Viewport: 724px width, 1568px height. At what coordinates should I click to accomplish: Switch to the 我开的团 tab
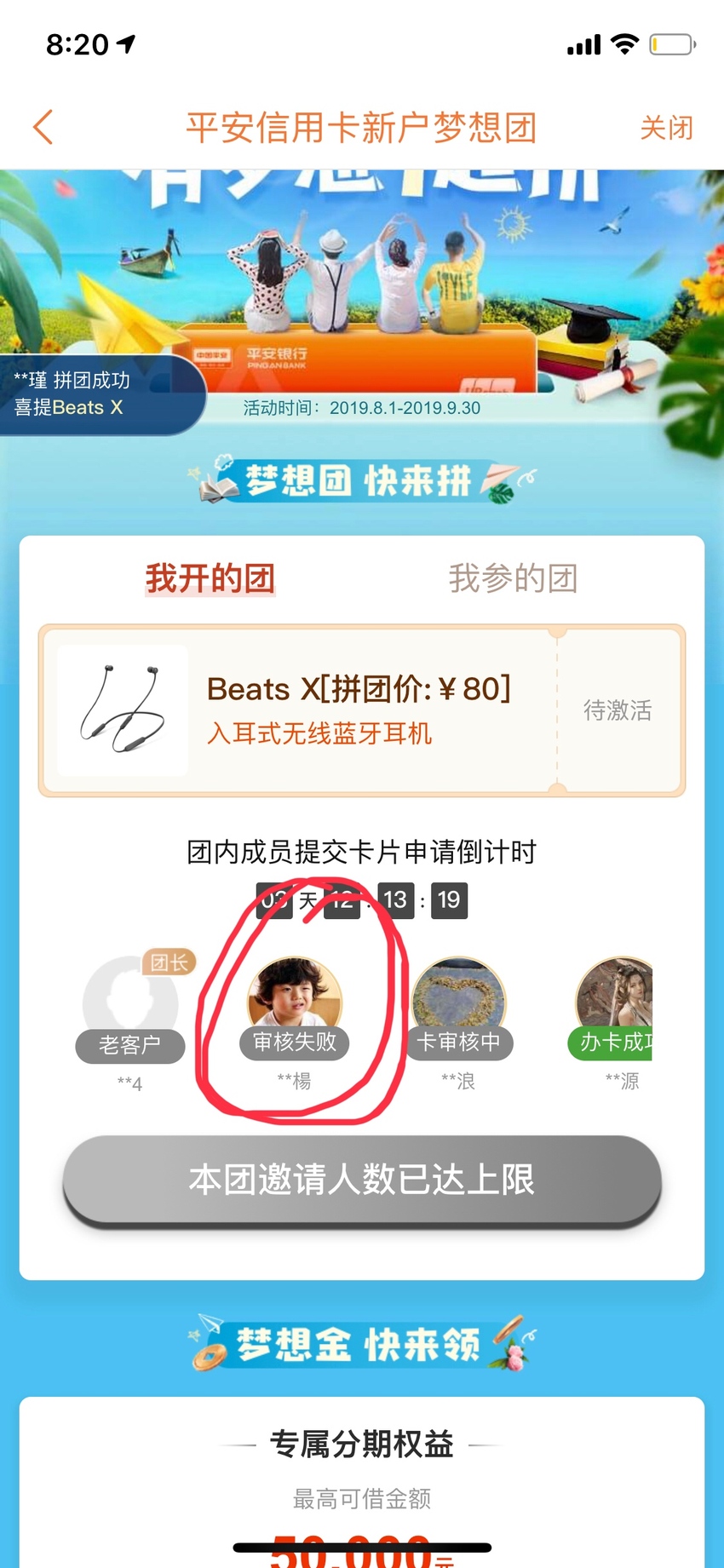(210, 578)
